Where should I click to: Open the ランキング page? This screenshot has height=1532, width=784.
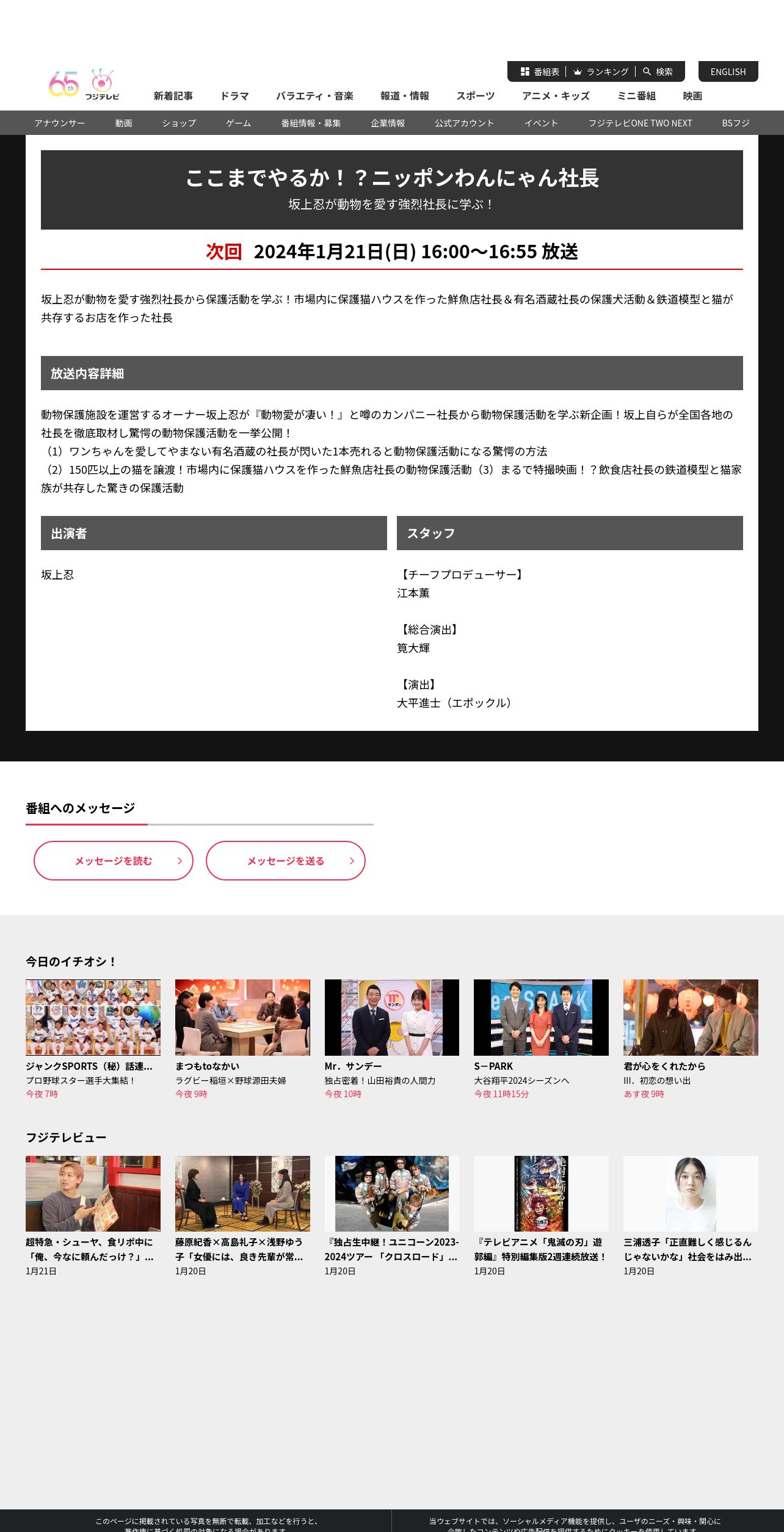pos(601,71)
